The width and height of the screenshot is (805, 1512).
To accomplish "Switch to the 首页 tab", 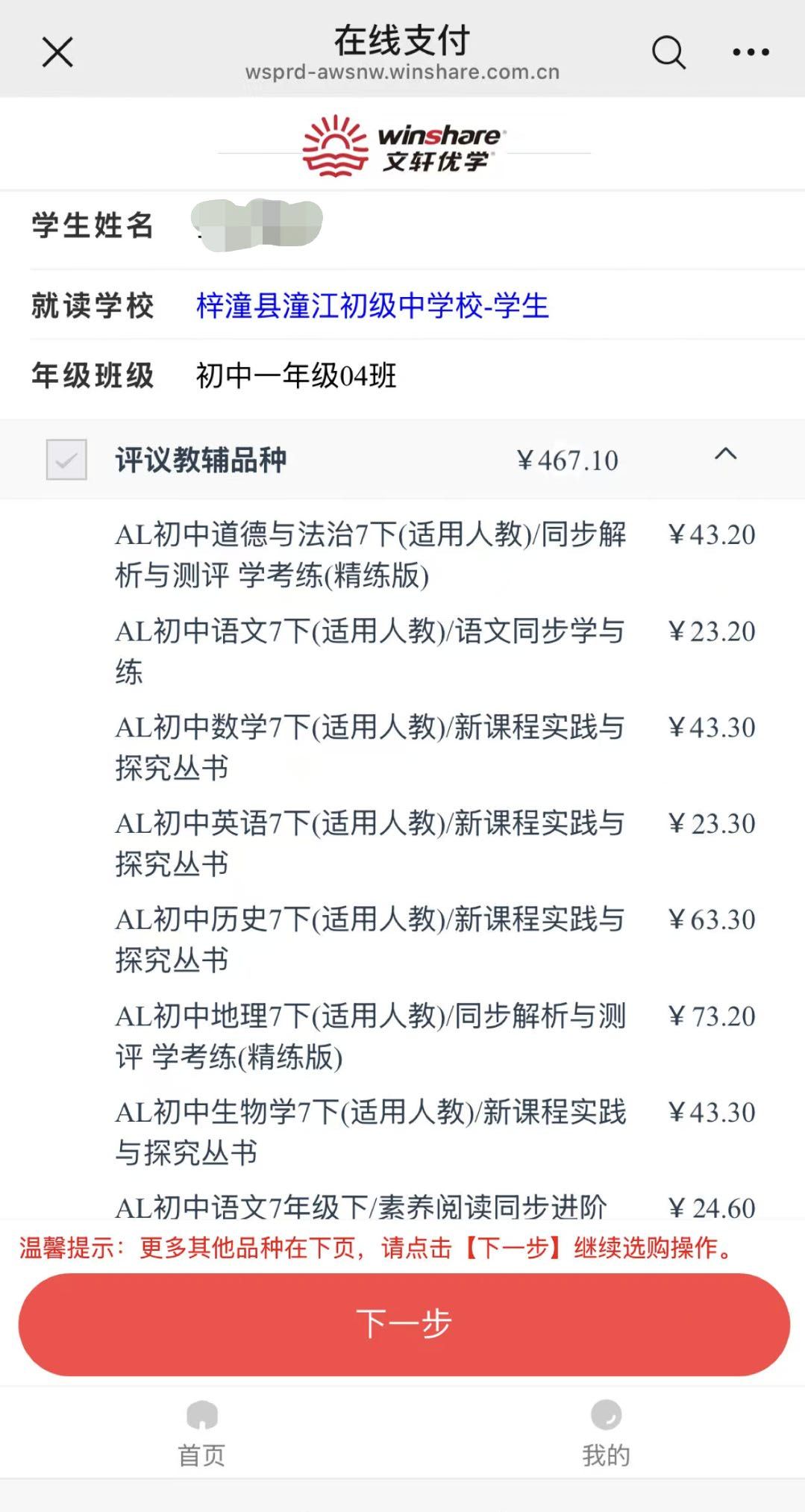I will pos(201,1433).
